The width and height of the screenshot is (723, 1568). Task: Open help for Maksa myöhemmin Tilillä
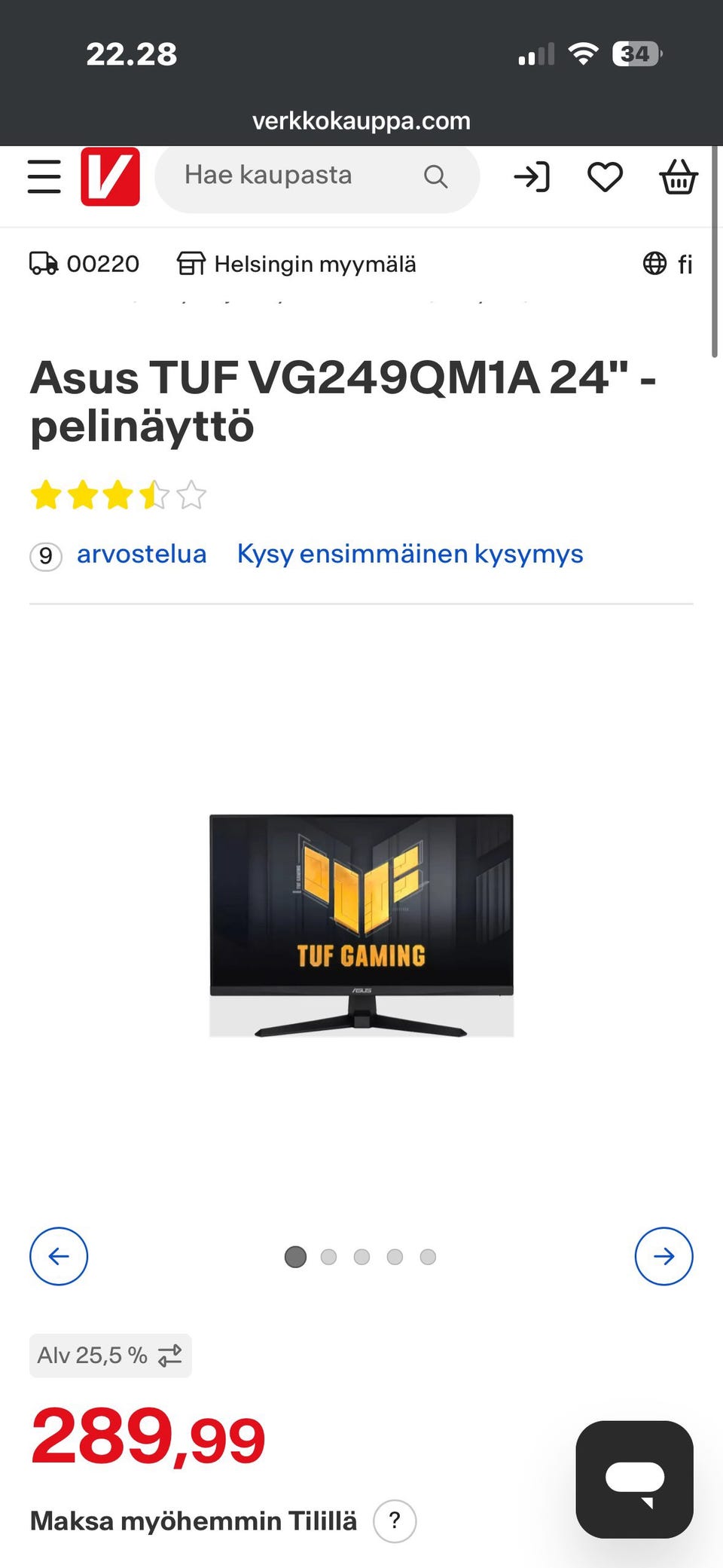coord(395,1521)
